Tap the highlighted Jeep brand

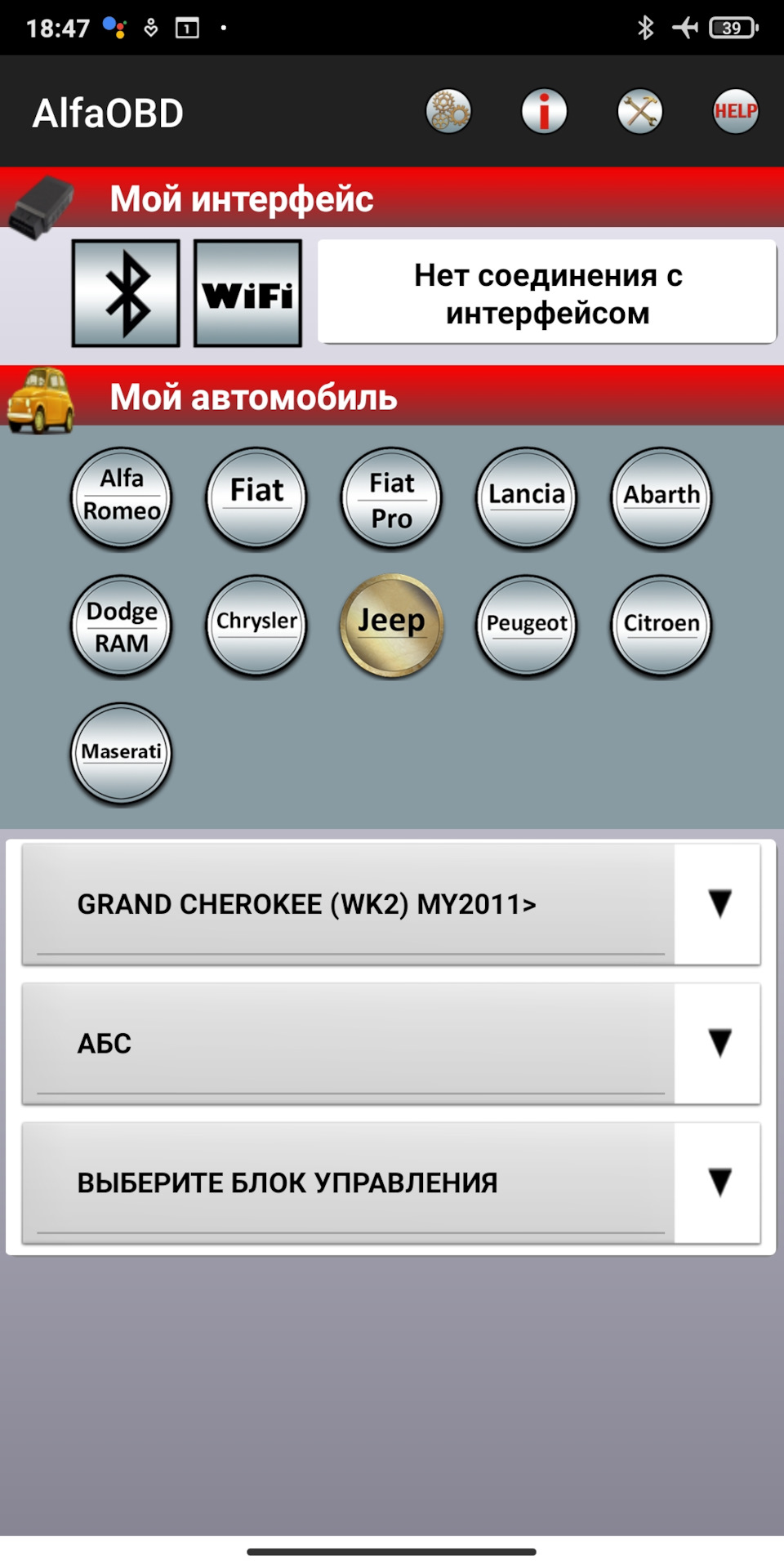tap(391, 626)
